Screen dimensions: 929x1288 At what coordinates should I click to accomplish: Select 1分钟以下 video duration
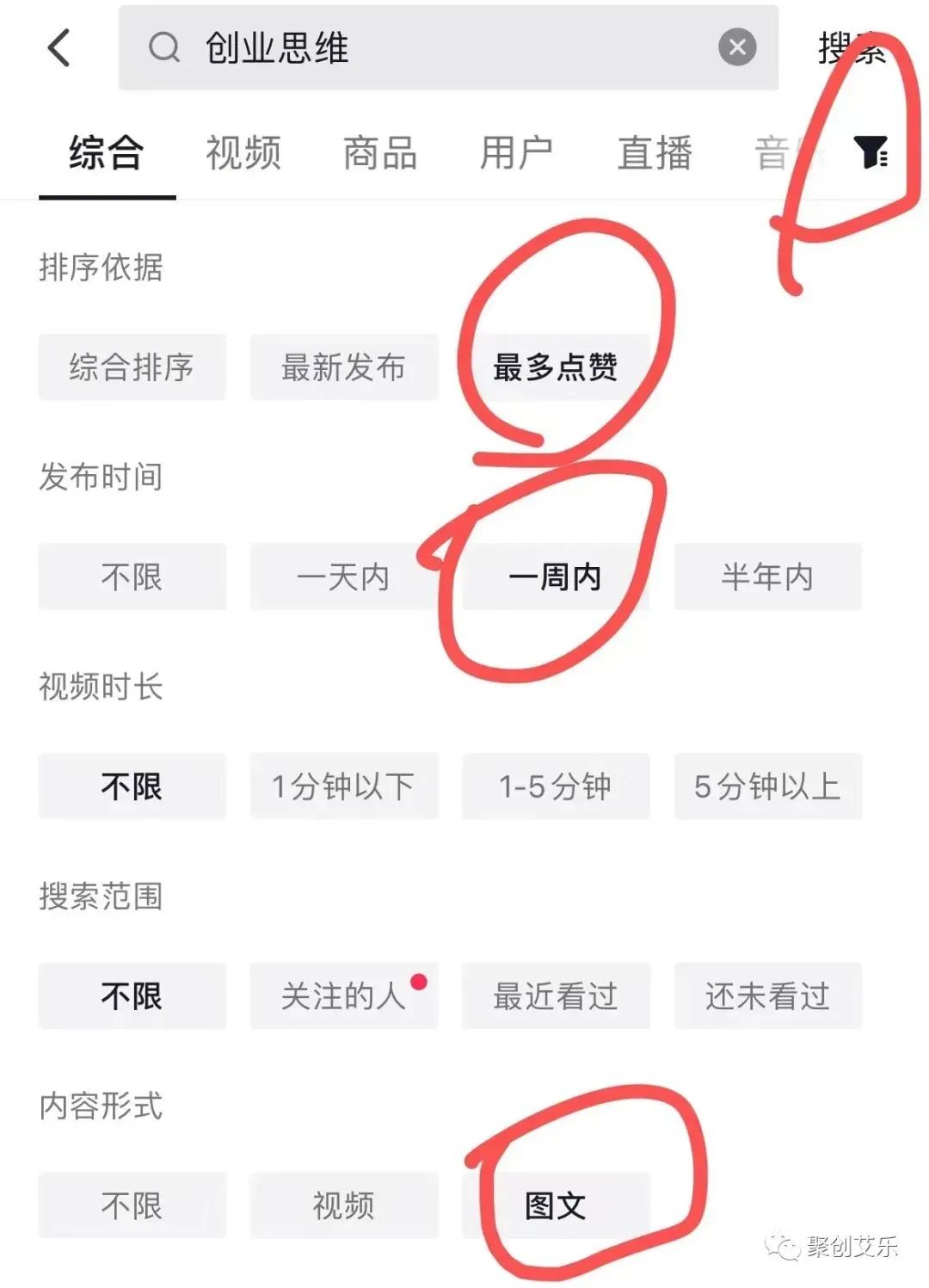click(343, 786)
